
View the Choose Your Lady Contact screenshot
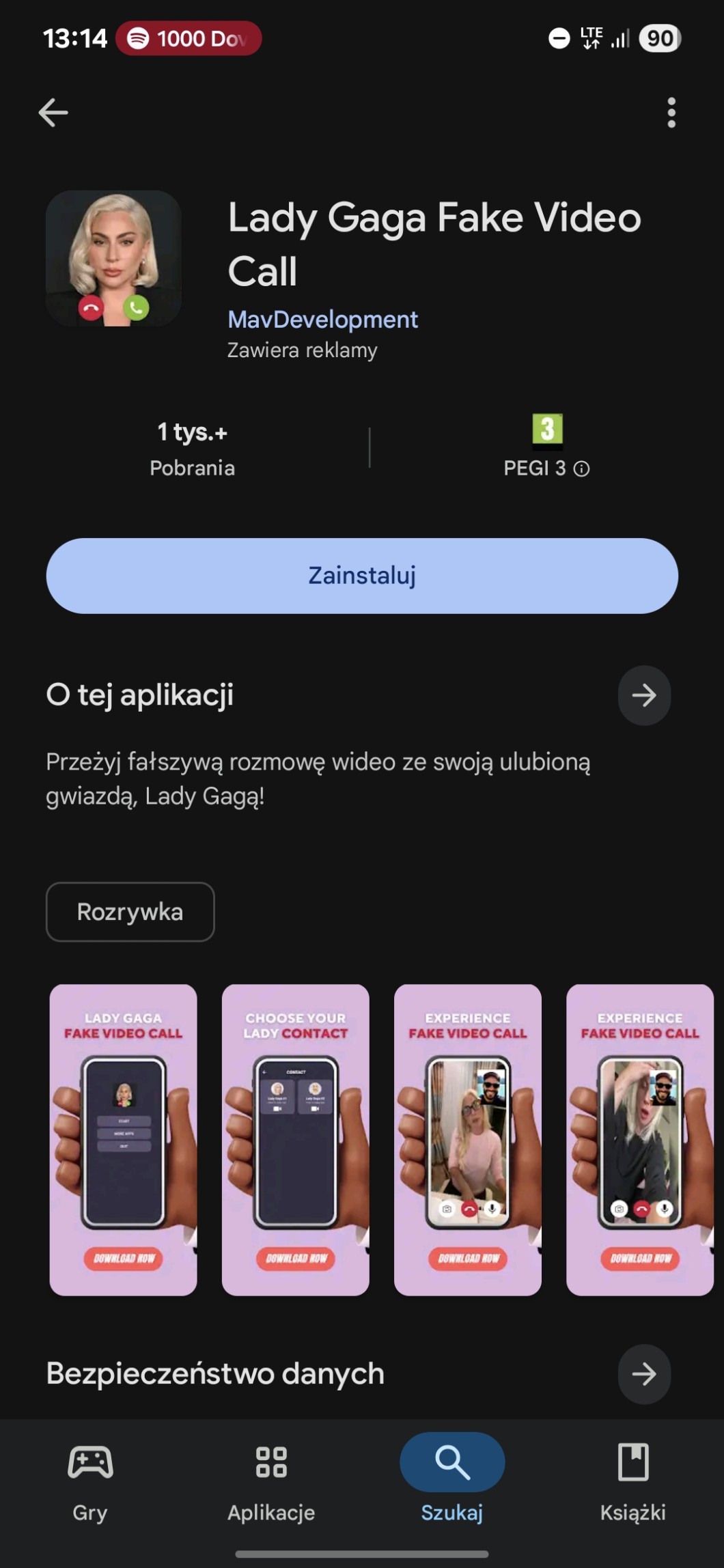296,1139
